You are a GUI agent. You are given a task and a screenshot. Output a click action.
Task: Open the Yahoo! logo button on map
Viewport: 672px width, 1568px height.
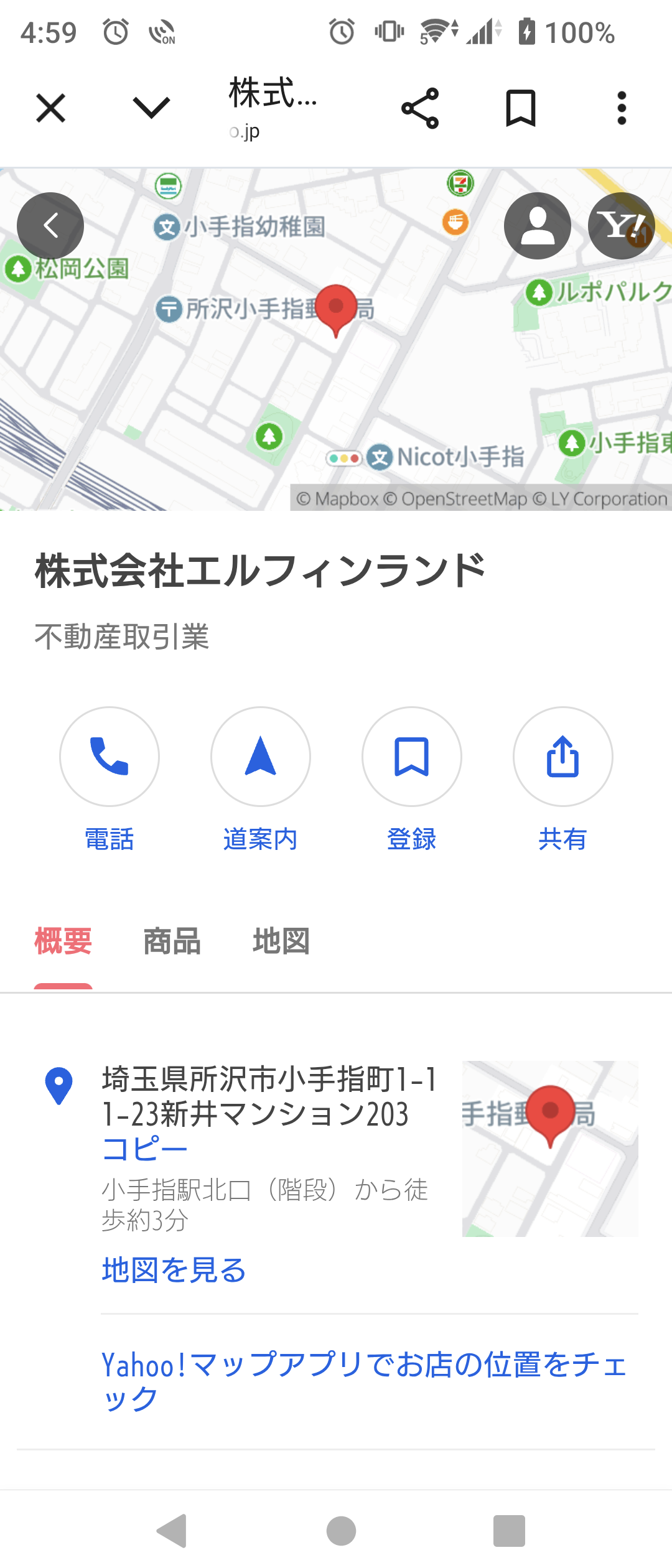621,226
